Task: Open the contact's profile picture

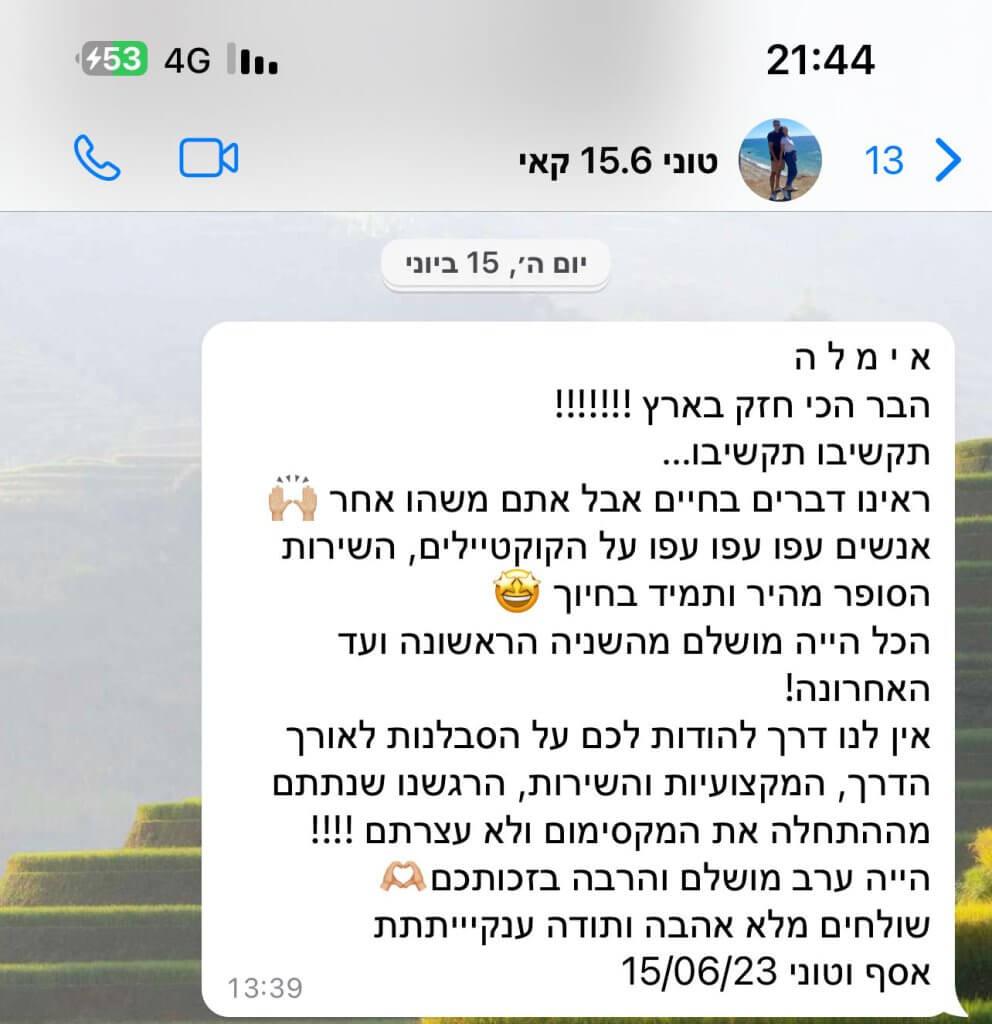Action: [x=780, y=160]
